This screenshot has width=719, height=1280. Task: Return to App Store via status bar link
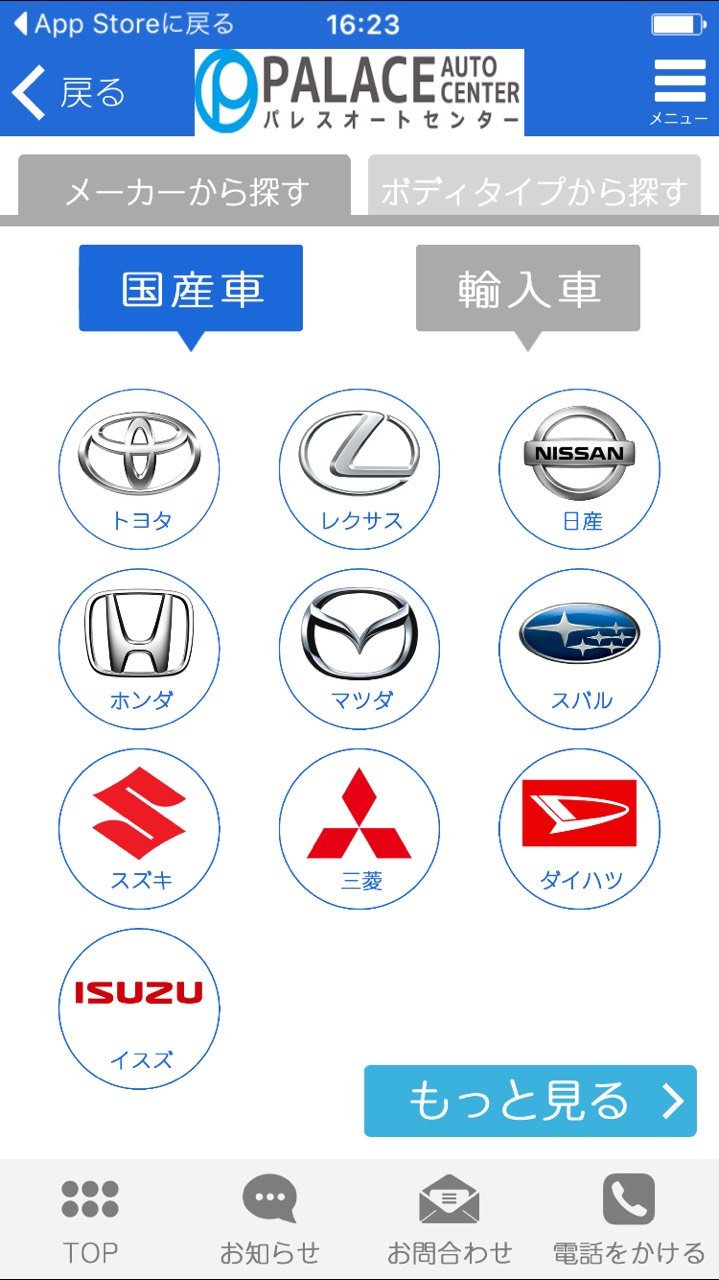123,24
